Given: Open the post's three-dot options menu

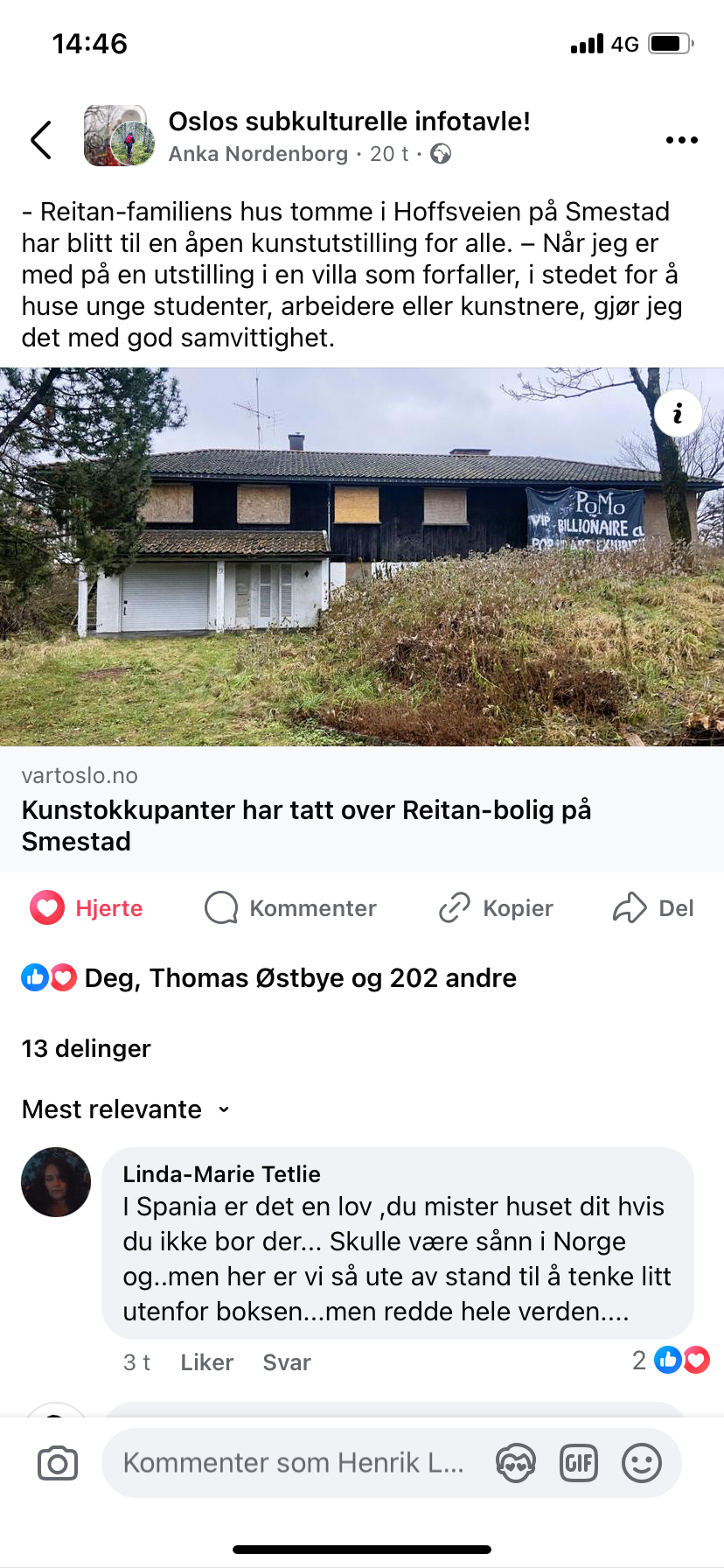Looking at the screenshot, I should (x=681, y=140).
